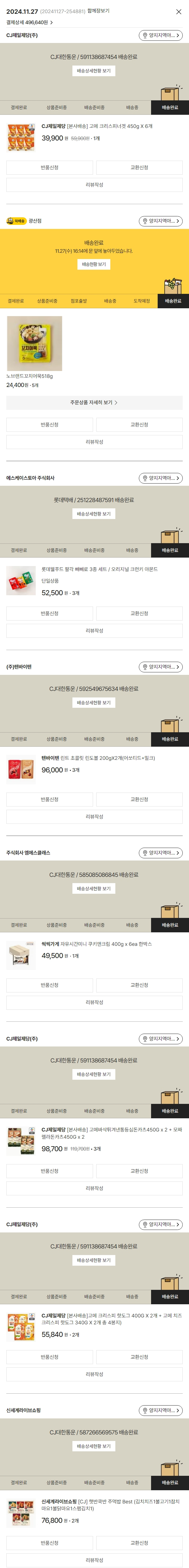View delivery status for CJ대한통운 592549675634
The image size is (189, 1568).
click(94, 702)
